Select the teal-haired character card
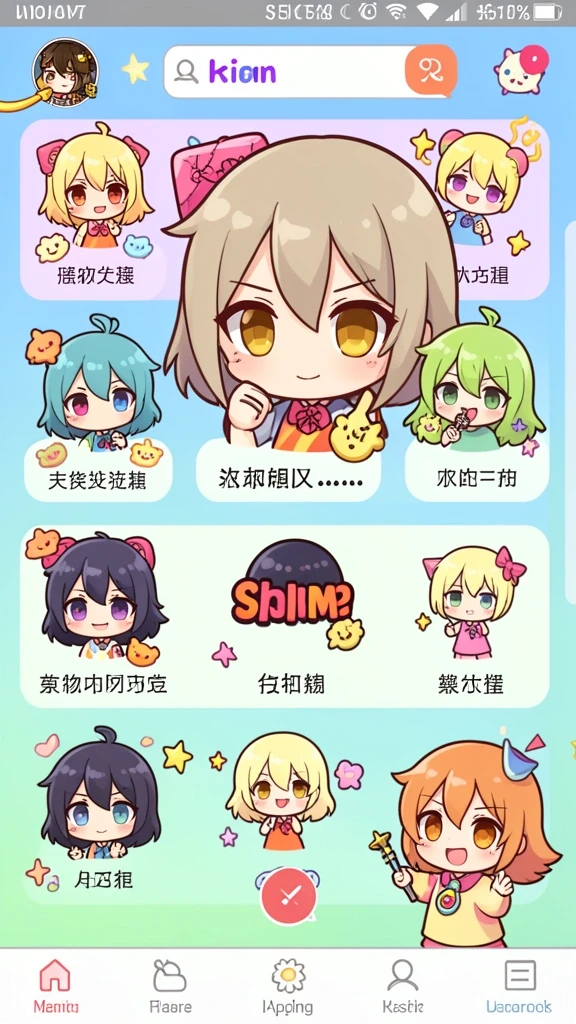Screen dimensions: 576x1024 pos(98,408)
